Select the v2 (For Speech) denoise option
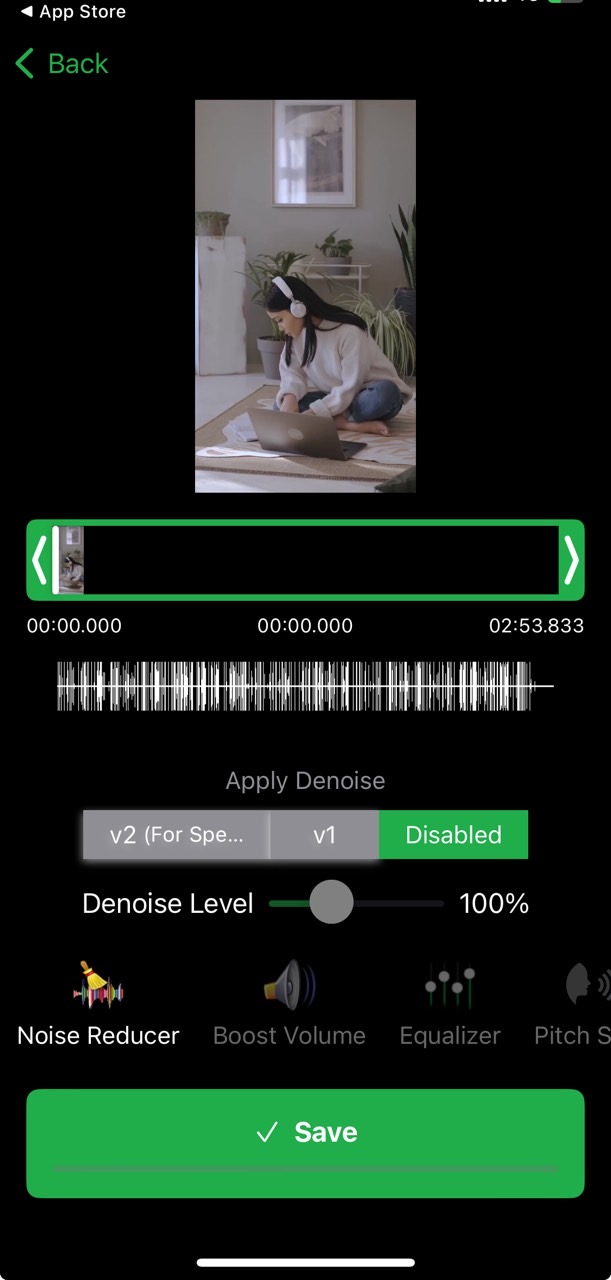Viewport: 611px width, 1280px height. point(176,835)
